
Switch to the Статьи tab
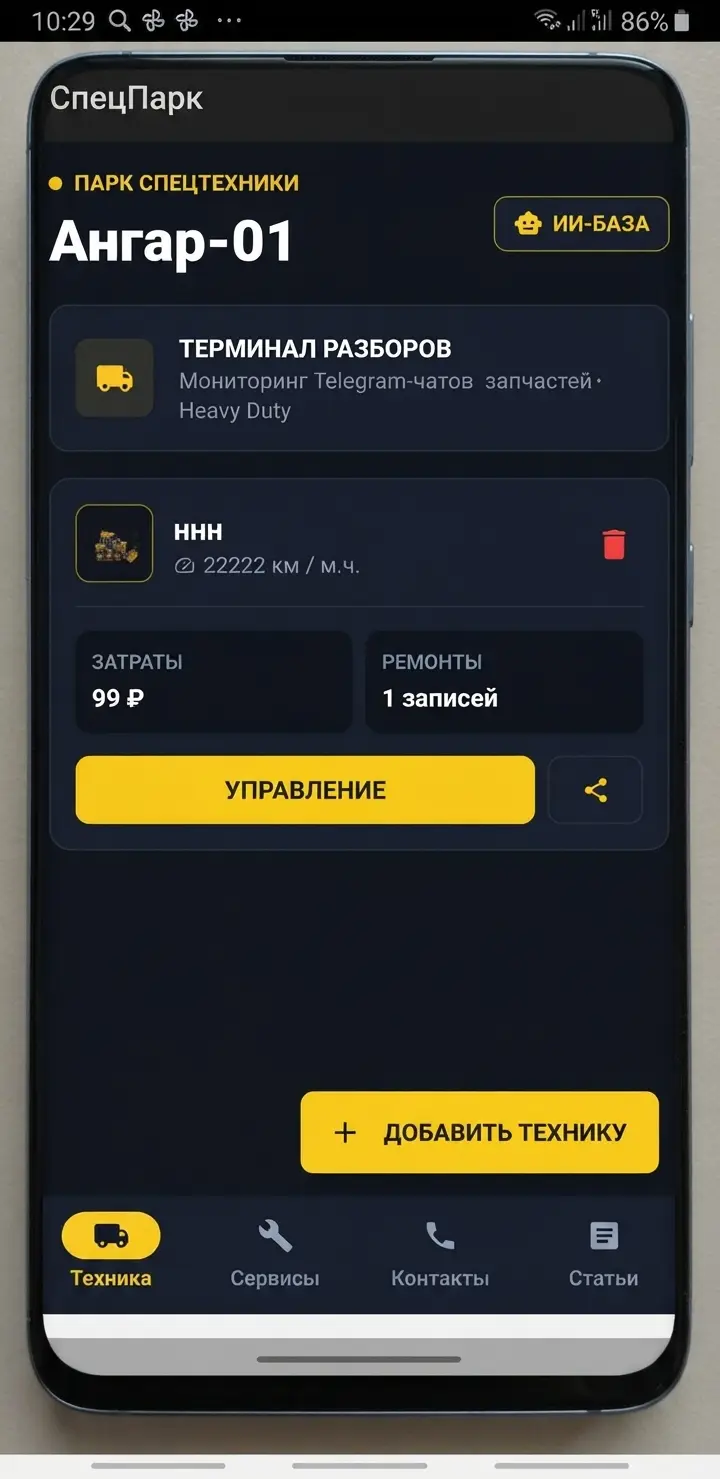point(604,1250)
